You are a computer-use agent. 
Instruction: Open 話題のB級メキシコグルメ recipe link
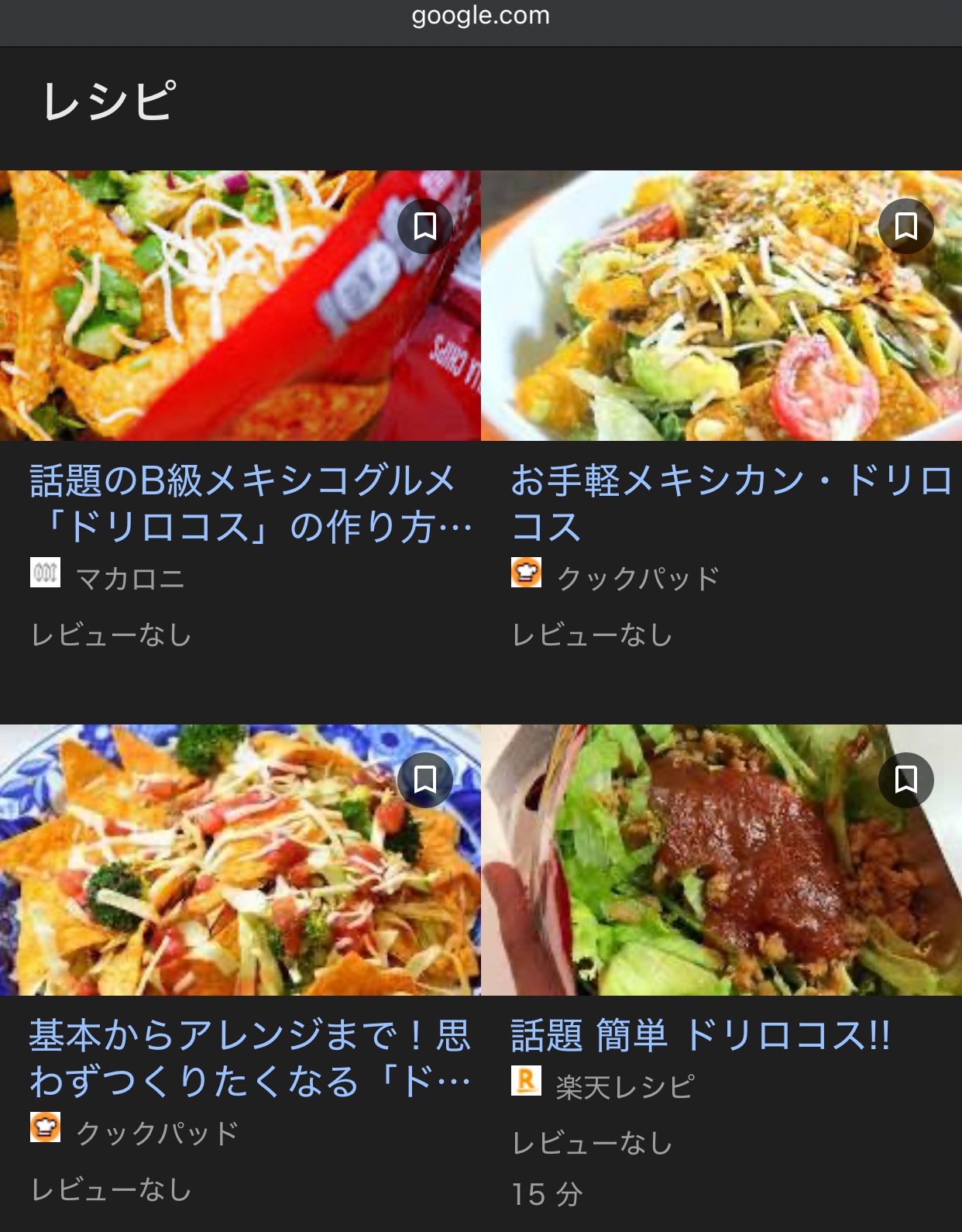249,504
